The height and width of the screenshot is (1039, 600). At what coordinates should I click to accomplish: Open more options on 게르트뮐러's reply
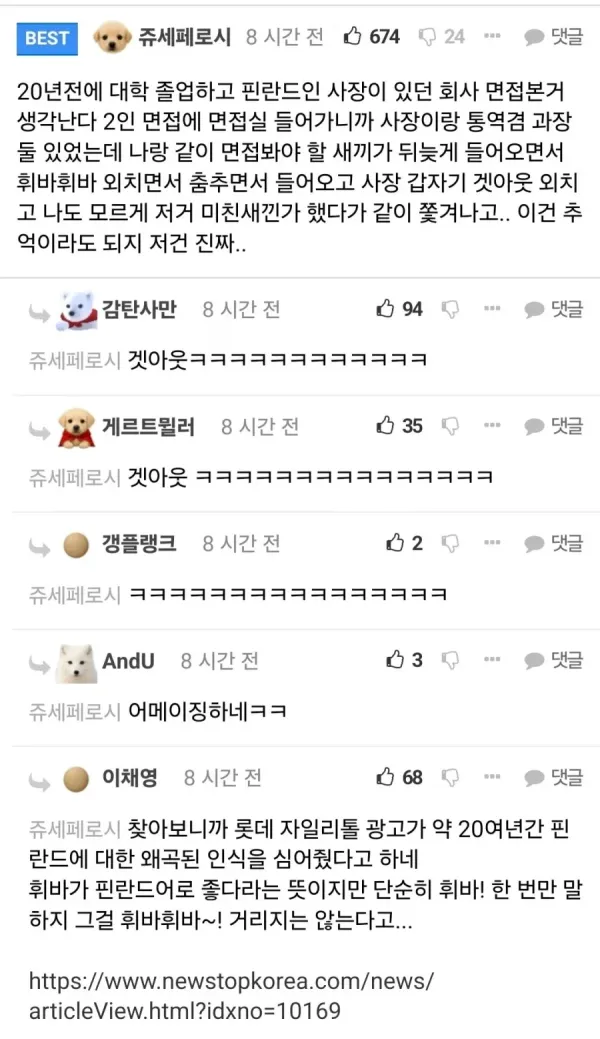491,426
